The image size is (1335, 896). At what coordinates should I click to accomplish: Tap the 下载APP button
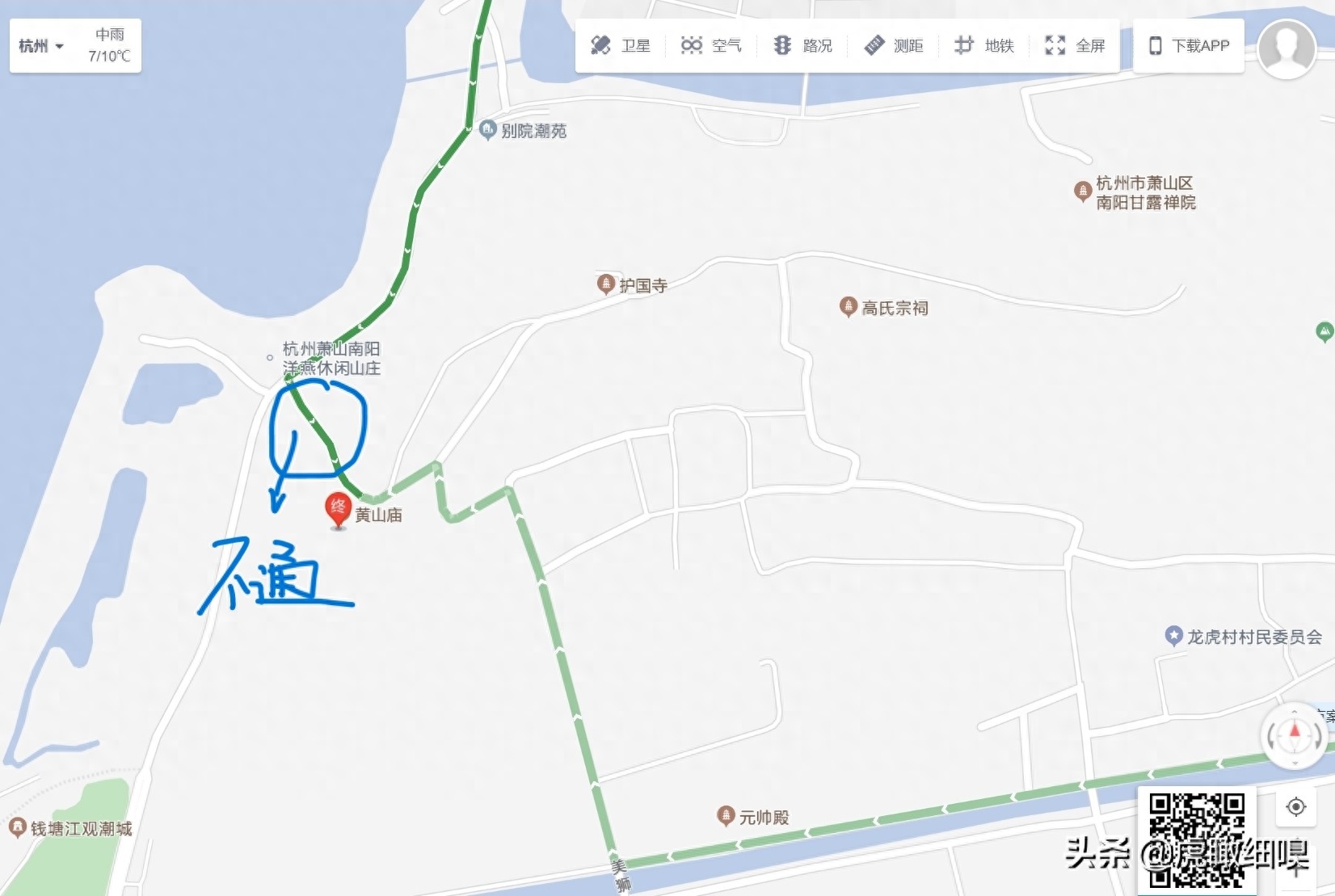1189,46
